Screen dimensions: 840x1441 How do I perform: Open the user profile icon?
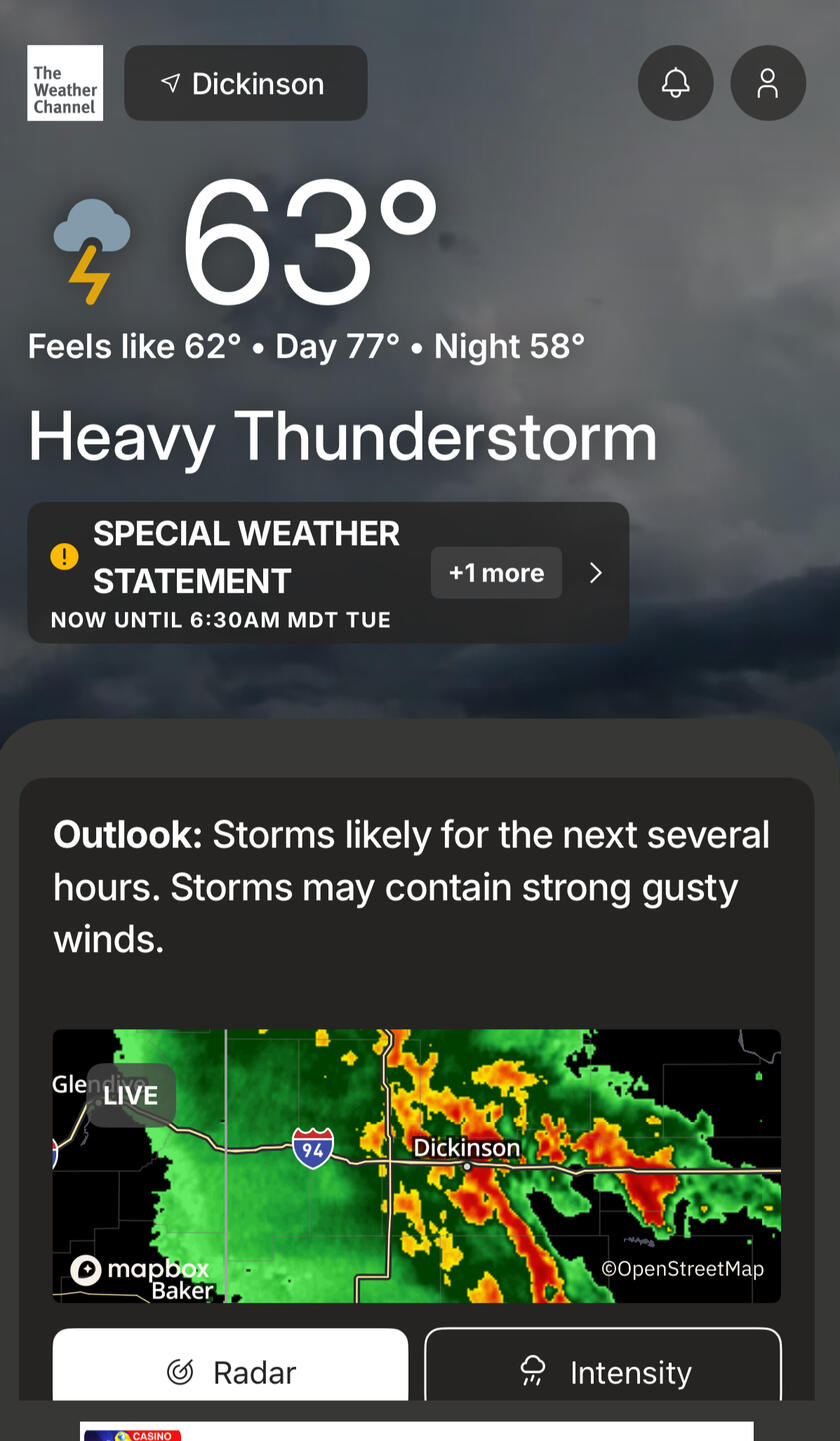click(x=767, y=83)
